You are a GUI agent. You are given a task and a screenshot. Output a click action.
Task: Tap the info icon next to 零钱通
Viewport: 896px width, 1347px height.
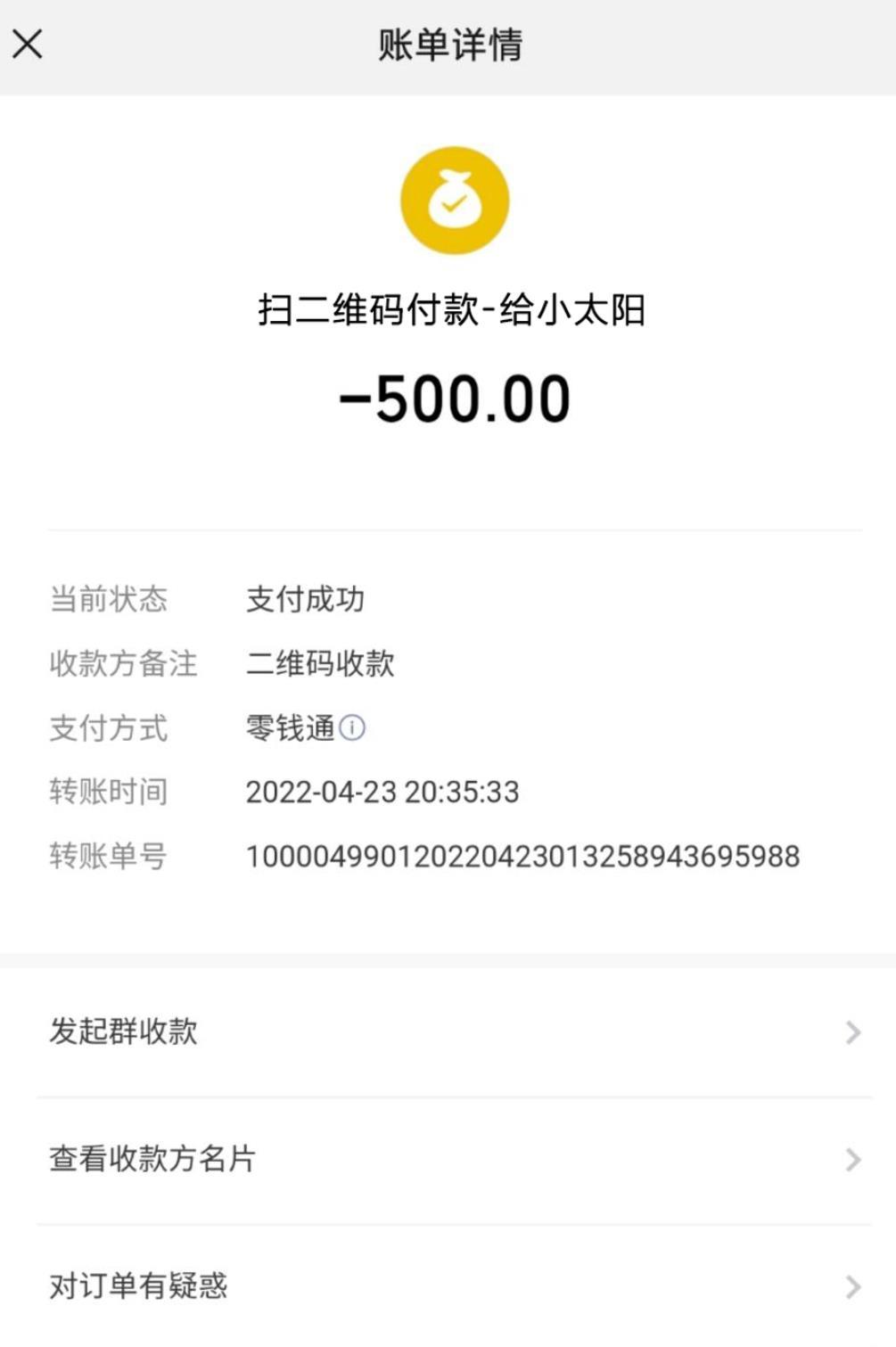tap(353, 728)
